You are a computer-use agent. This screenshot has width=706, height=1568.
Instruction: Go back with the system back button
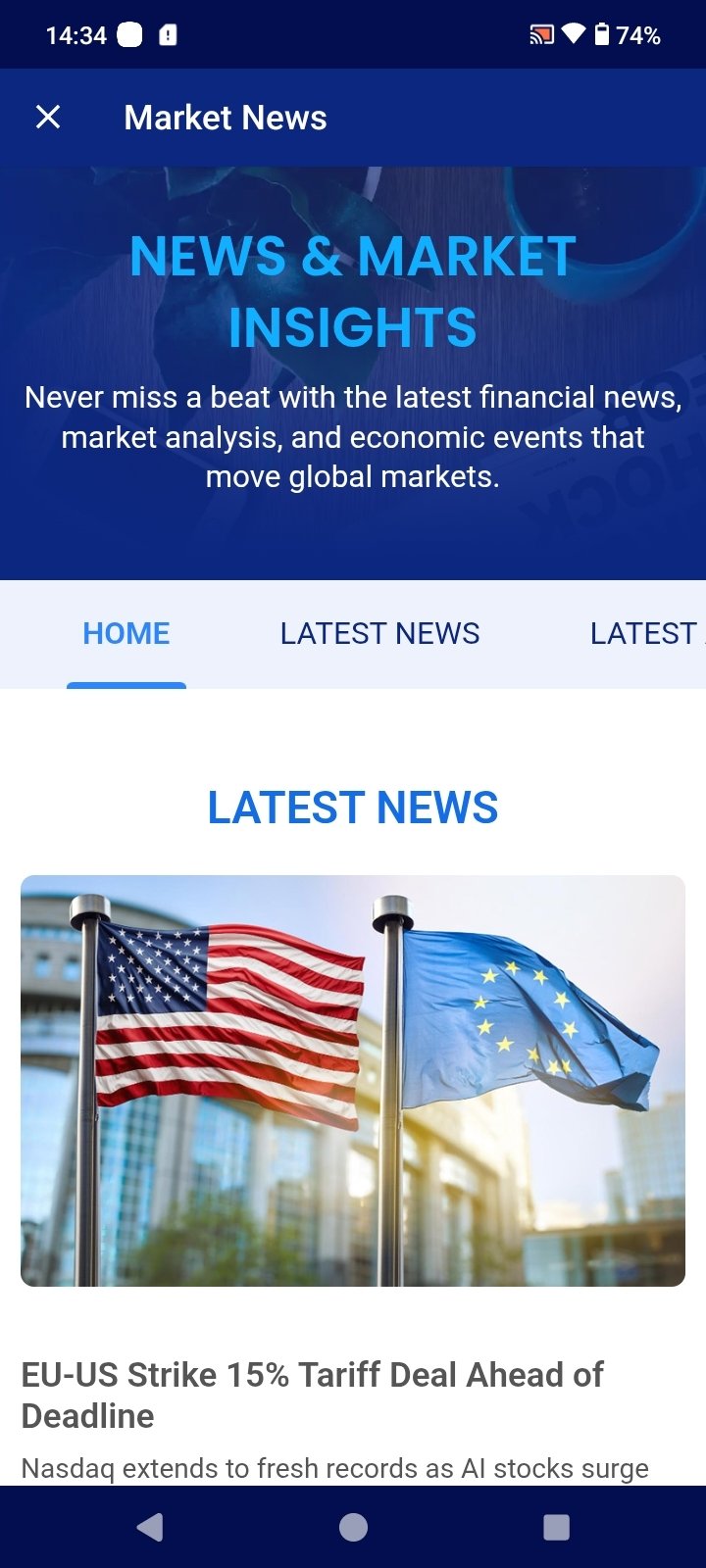(150, 1527)
